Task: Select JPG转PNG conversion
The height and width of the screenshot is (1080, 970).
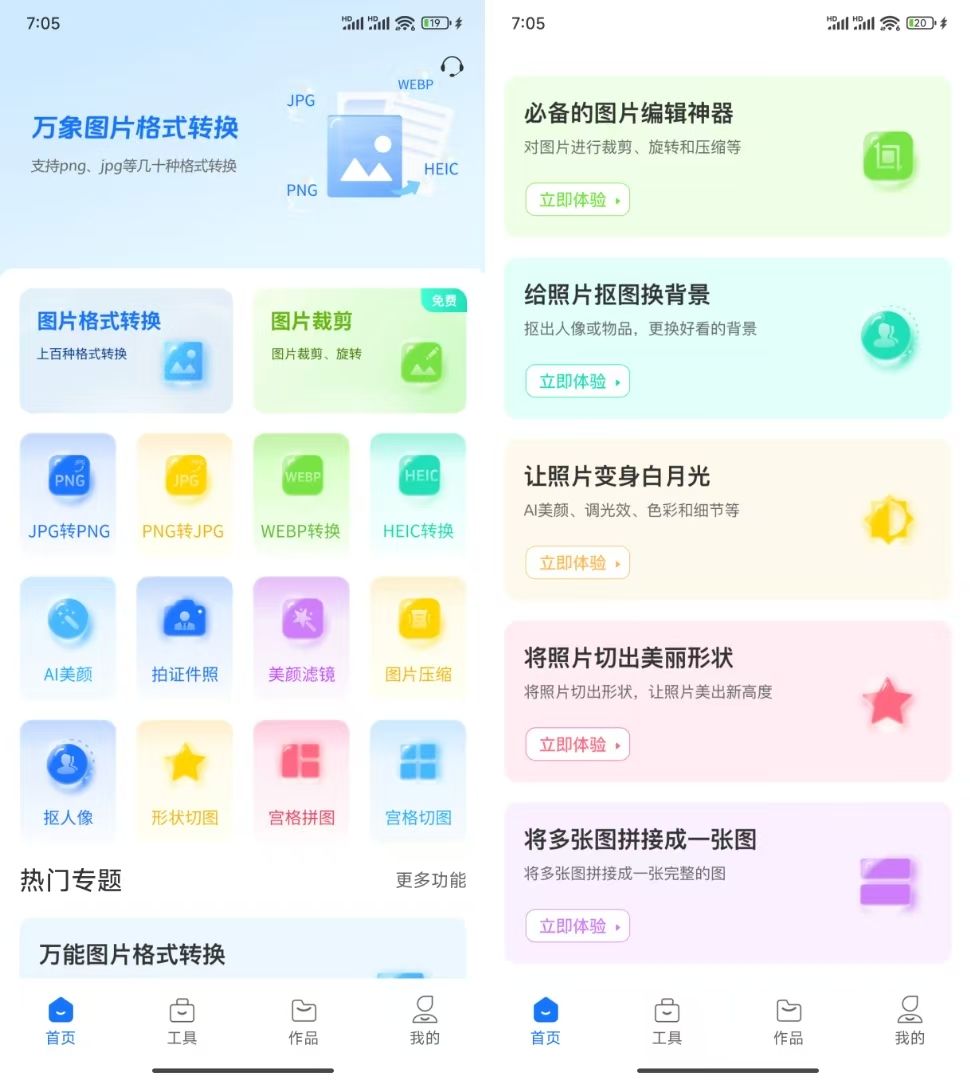Action: (x=68, y=492)
